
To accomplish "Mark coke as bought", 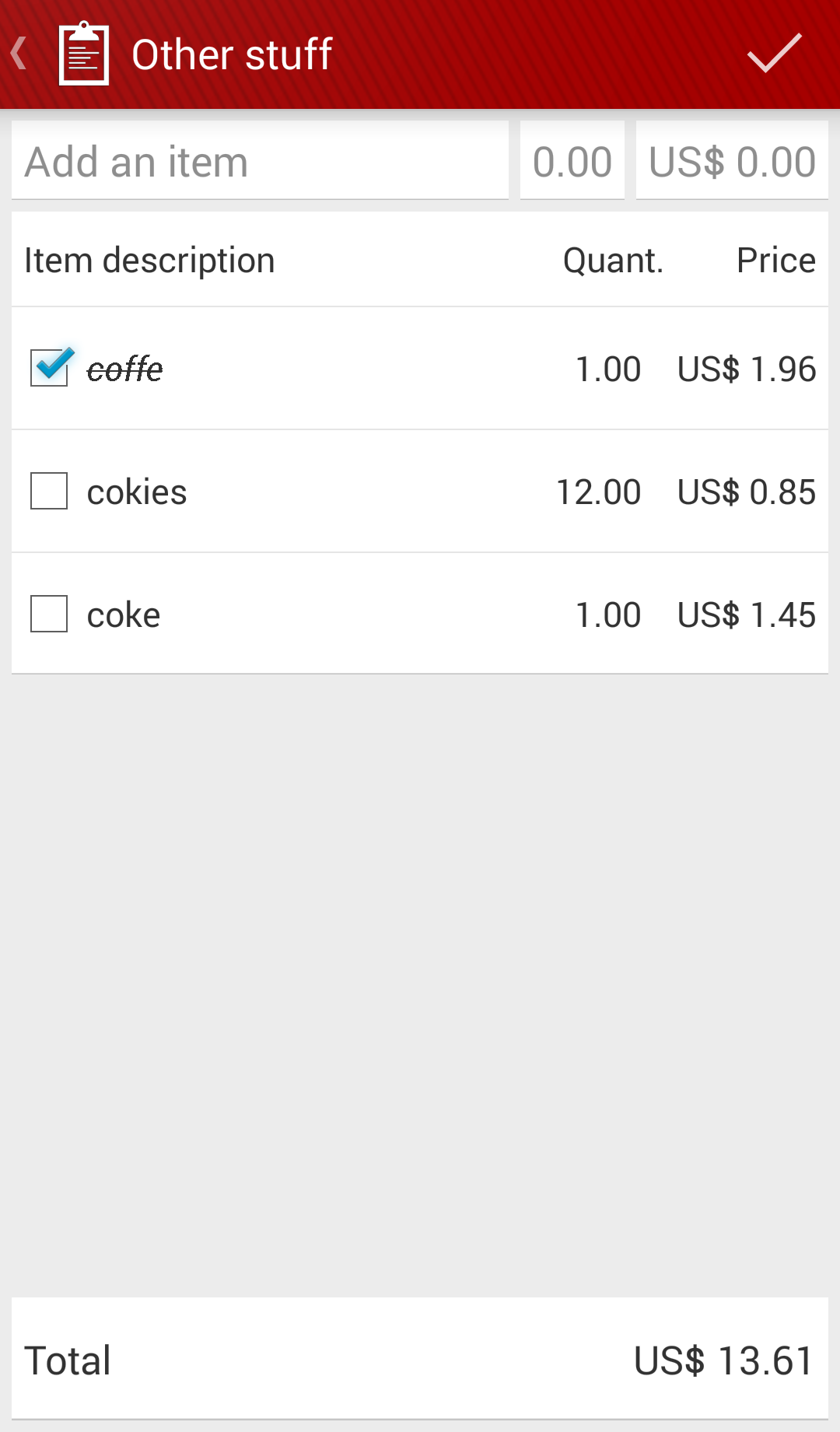I will (x=49, y=614).
